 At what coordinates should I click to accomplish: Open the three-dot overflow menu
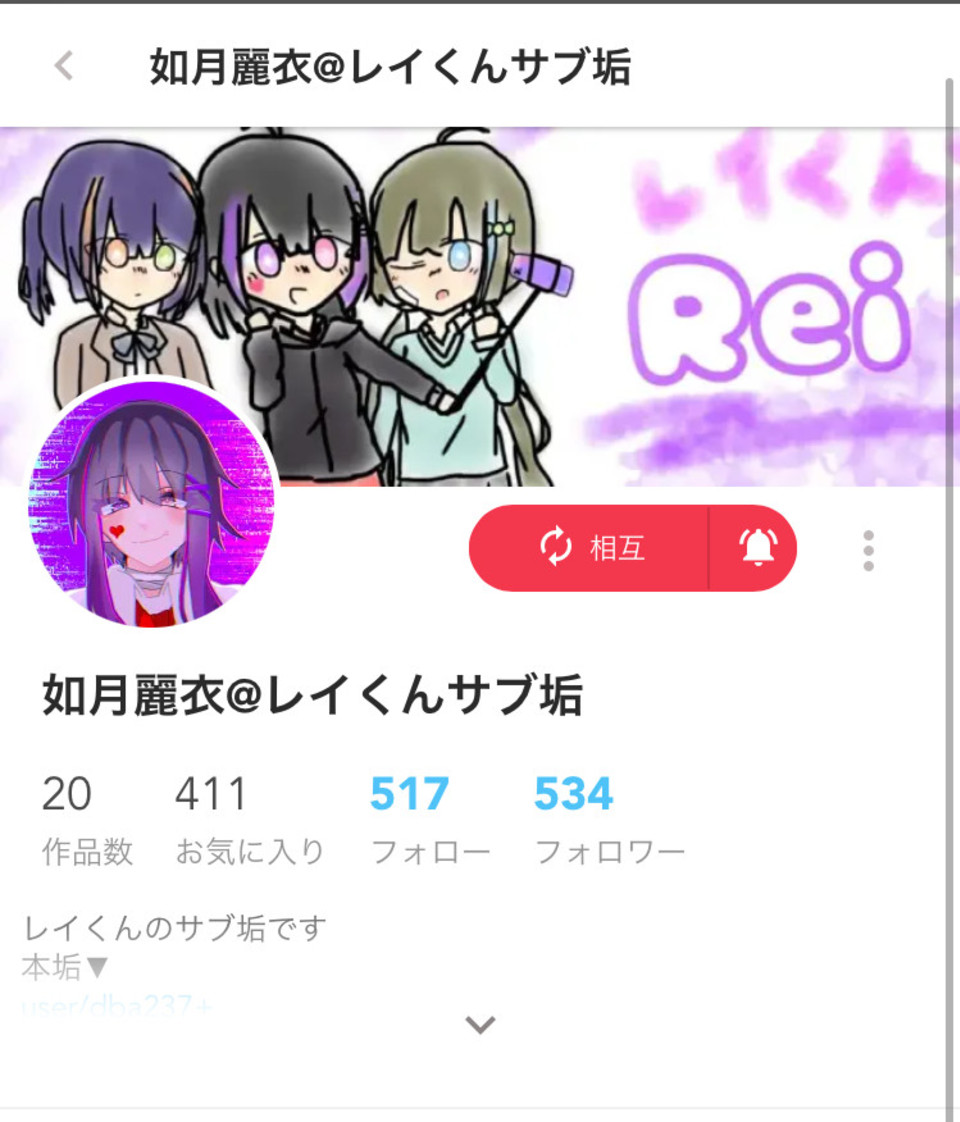(x=868, y=551)
